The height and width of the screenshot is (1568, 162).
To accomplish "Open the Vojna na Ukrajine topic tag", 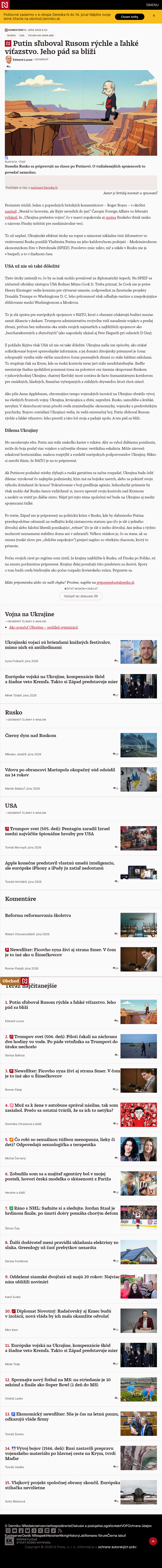I will tap(41, 35).
